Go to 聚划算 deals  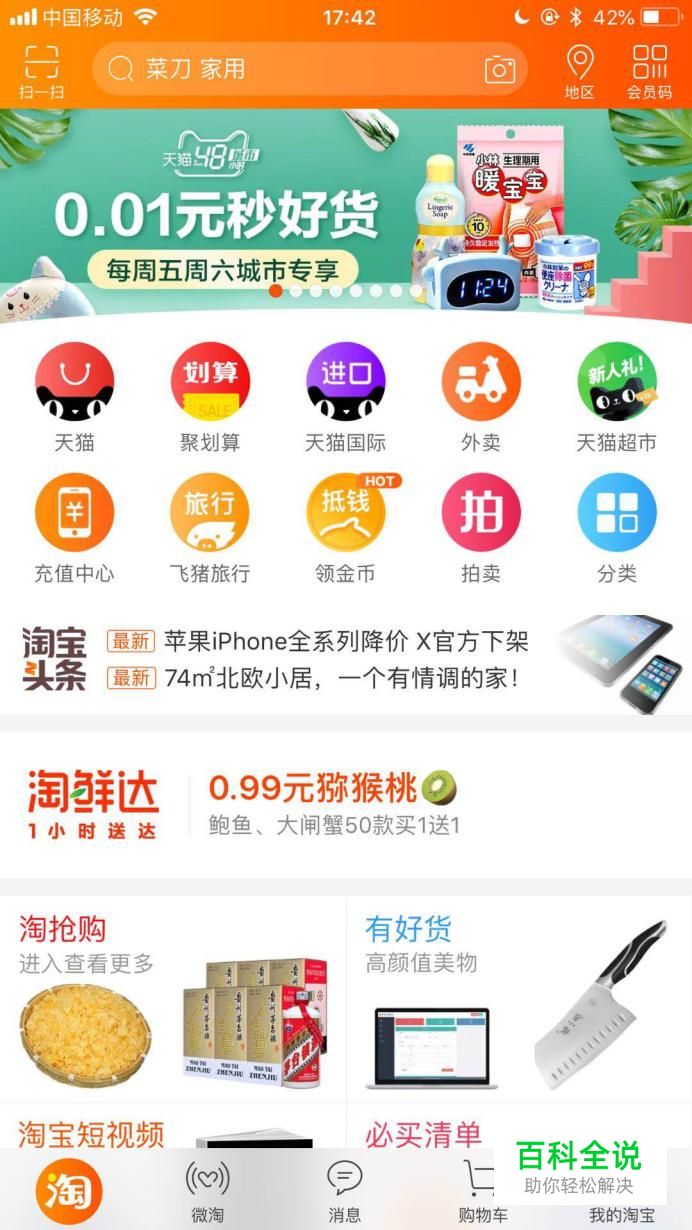pos(210,396)
